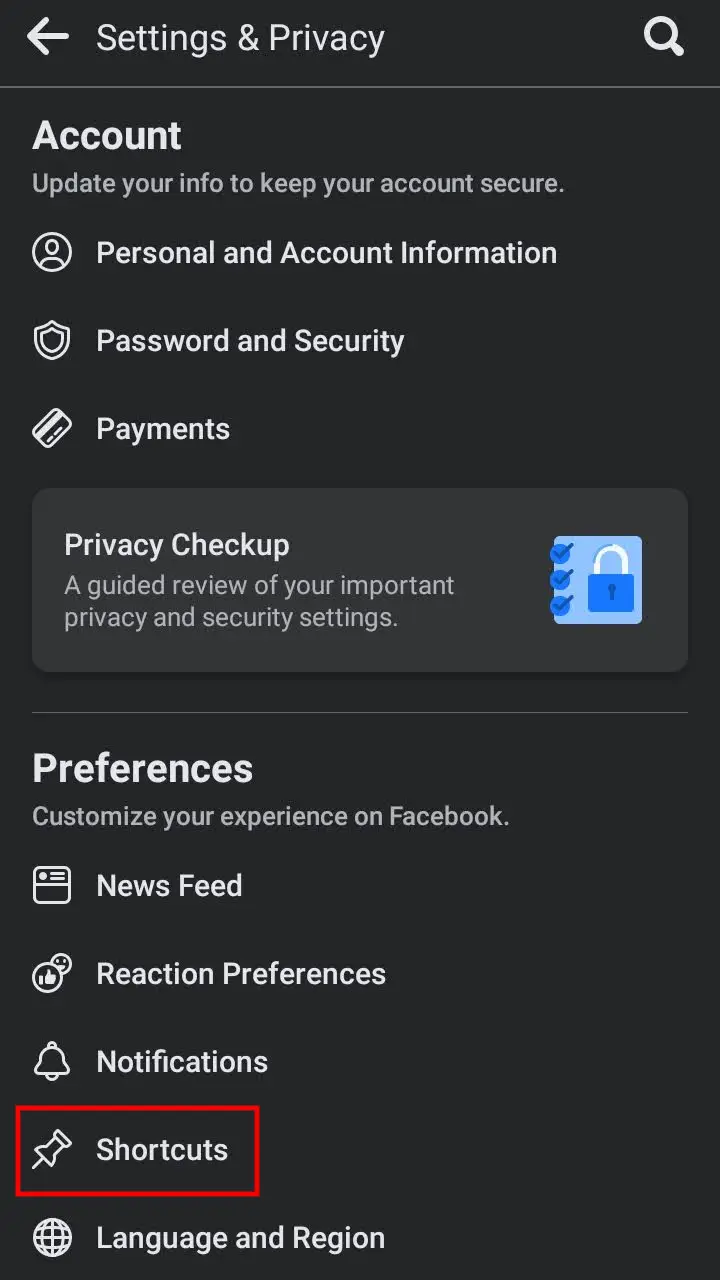Screen dimensions: 720x1280
Task: Open News Feed preferences
Action: [x=360, y=886]
